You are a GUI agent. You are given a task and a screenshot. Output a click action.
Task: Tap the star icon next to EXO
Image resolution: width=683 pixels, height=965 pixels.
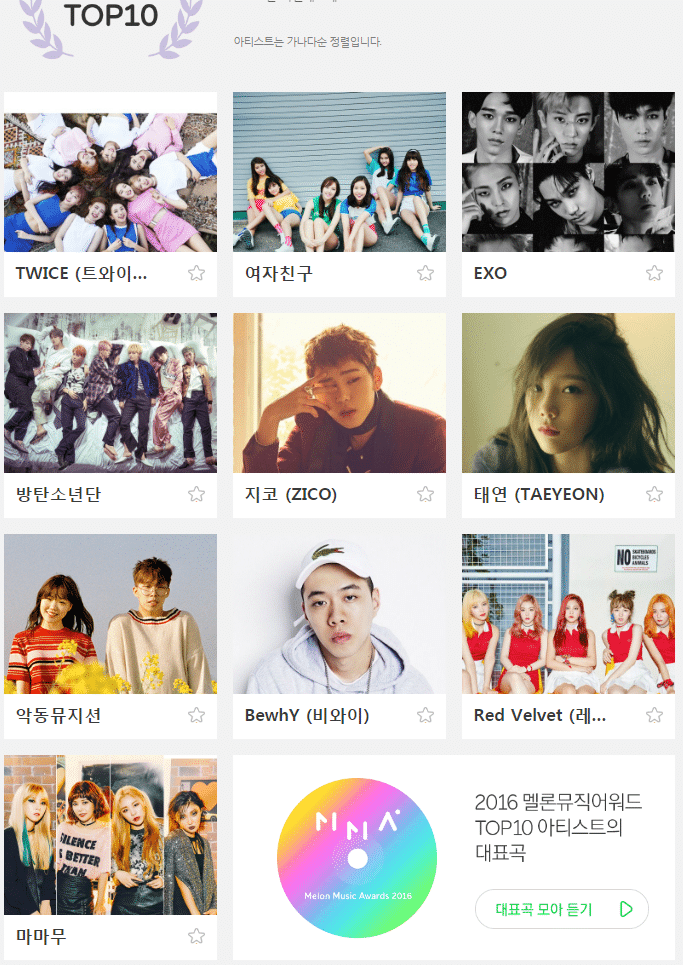coord(655,273)
